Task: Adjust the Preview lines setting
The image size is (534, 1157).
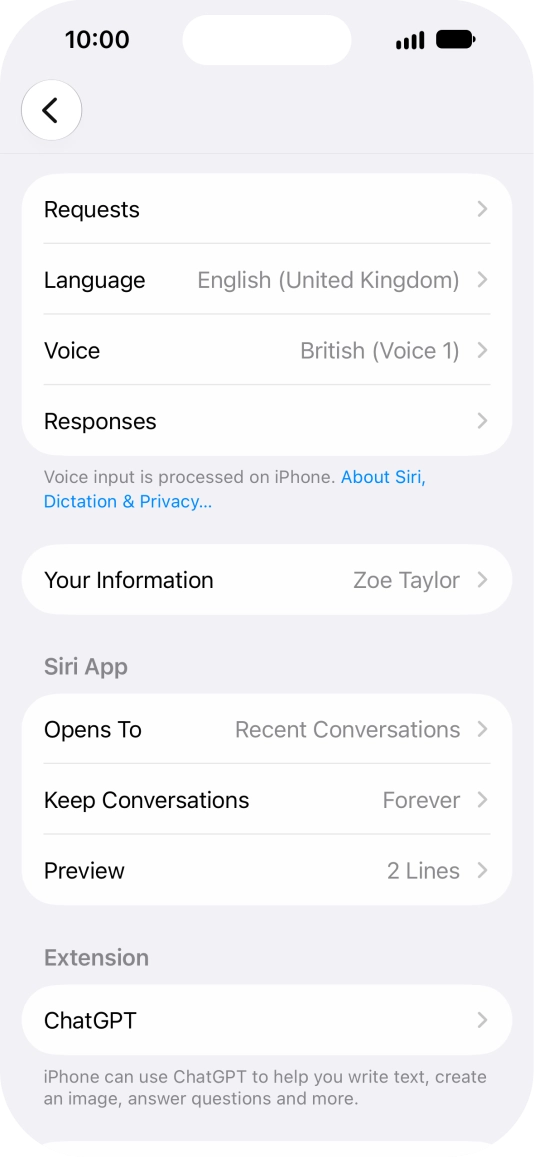Action: (267, 871)
